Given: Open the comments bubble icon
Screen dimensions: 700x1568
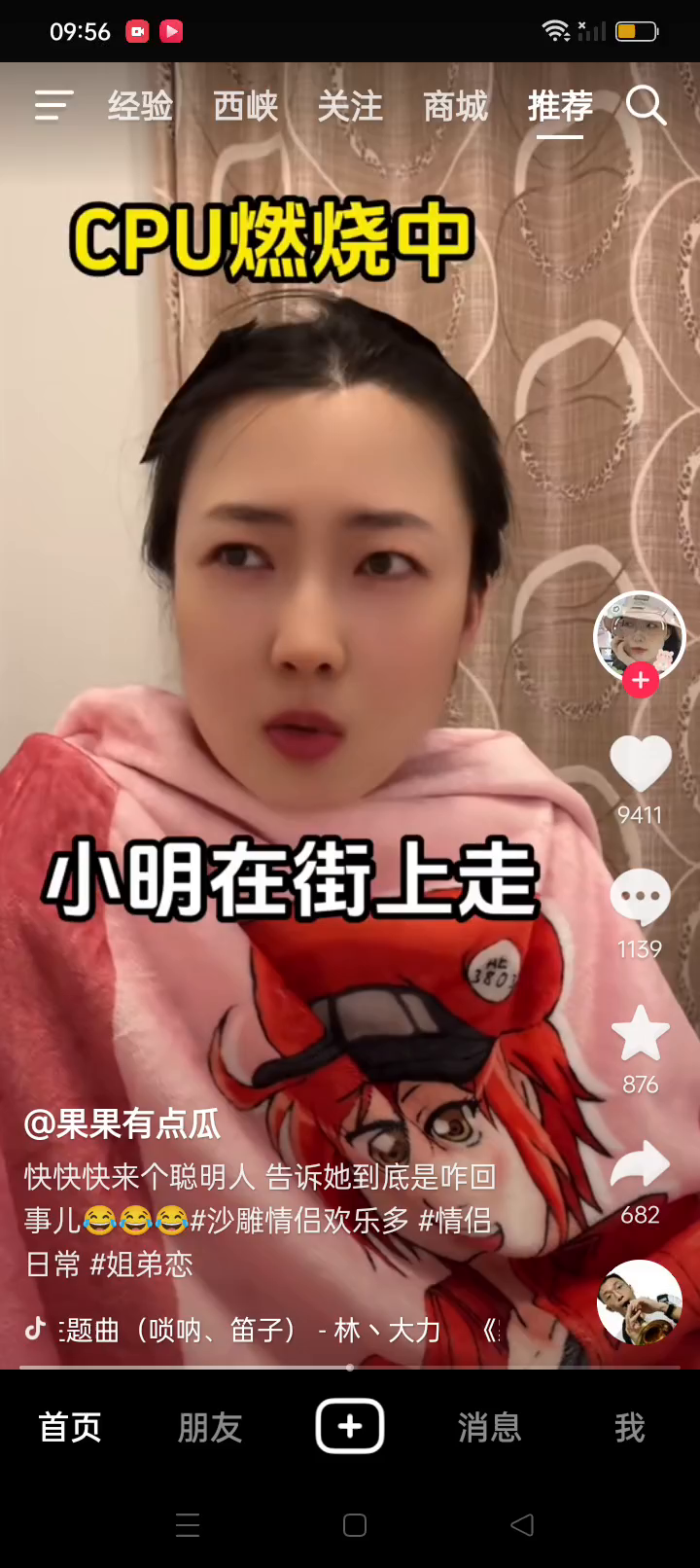Looking at the screenshot, I should [640, 898].
